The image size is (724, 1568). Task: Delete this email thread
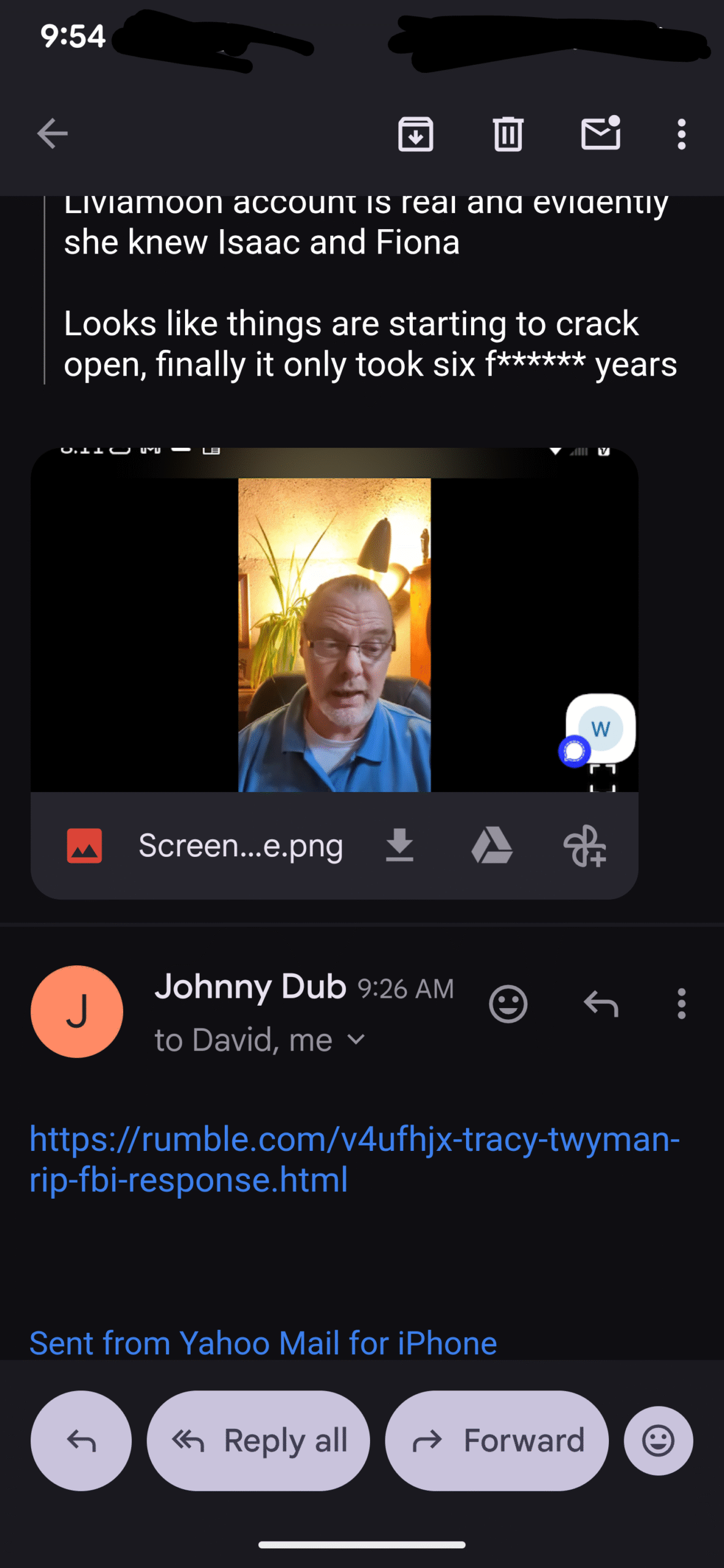(x=508, y=134)
